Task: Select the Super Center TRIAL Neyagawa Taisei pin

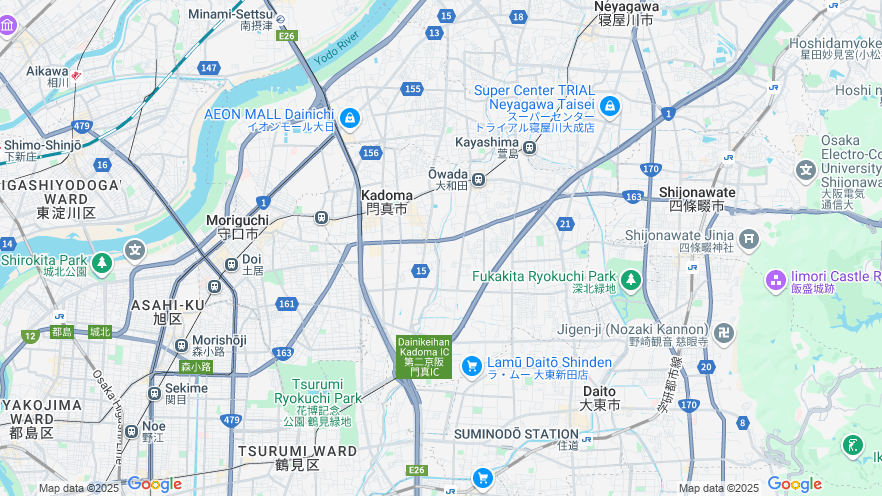Action: (x=610, y=105)
